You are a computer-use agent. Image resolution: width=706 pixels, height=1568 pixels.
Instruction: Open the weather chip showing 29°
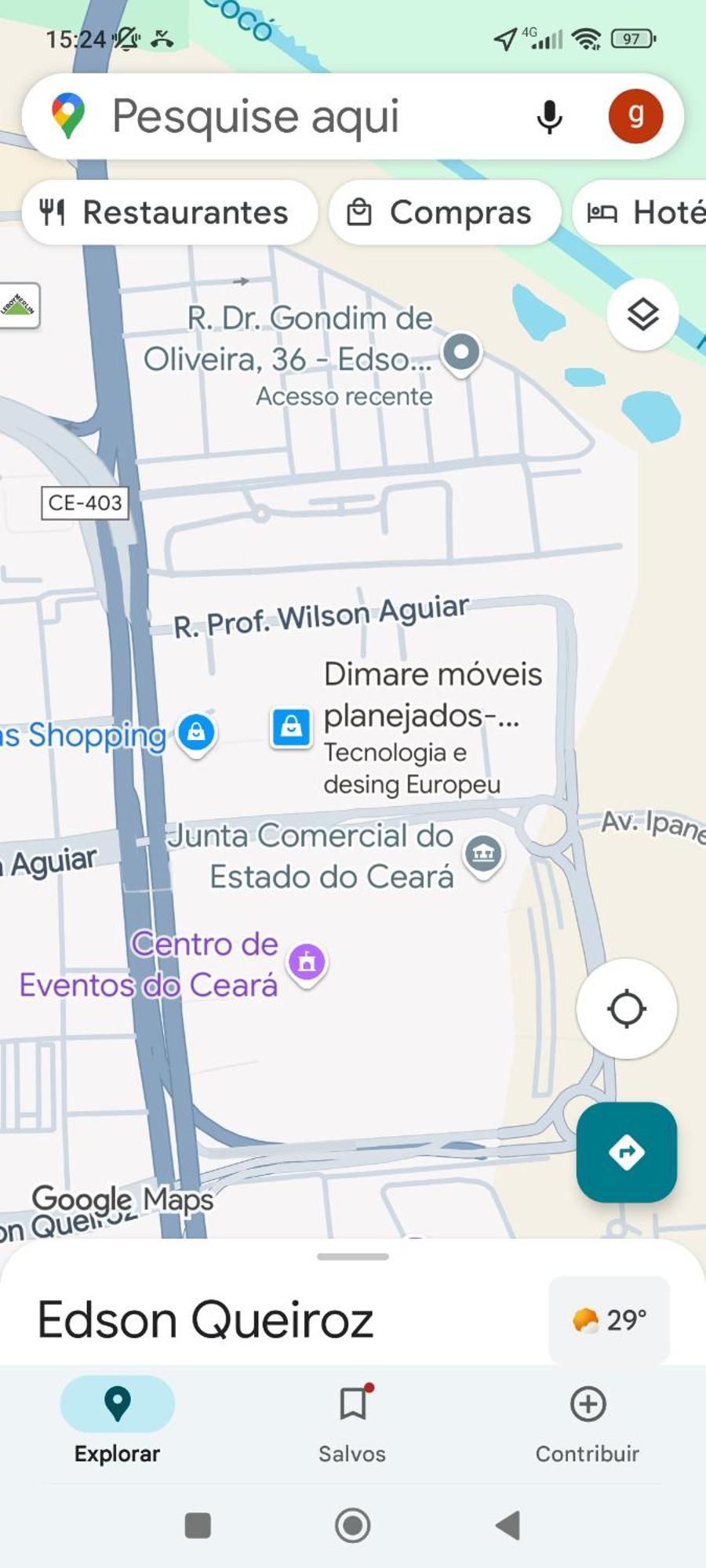pos(608,1318)
